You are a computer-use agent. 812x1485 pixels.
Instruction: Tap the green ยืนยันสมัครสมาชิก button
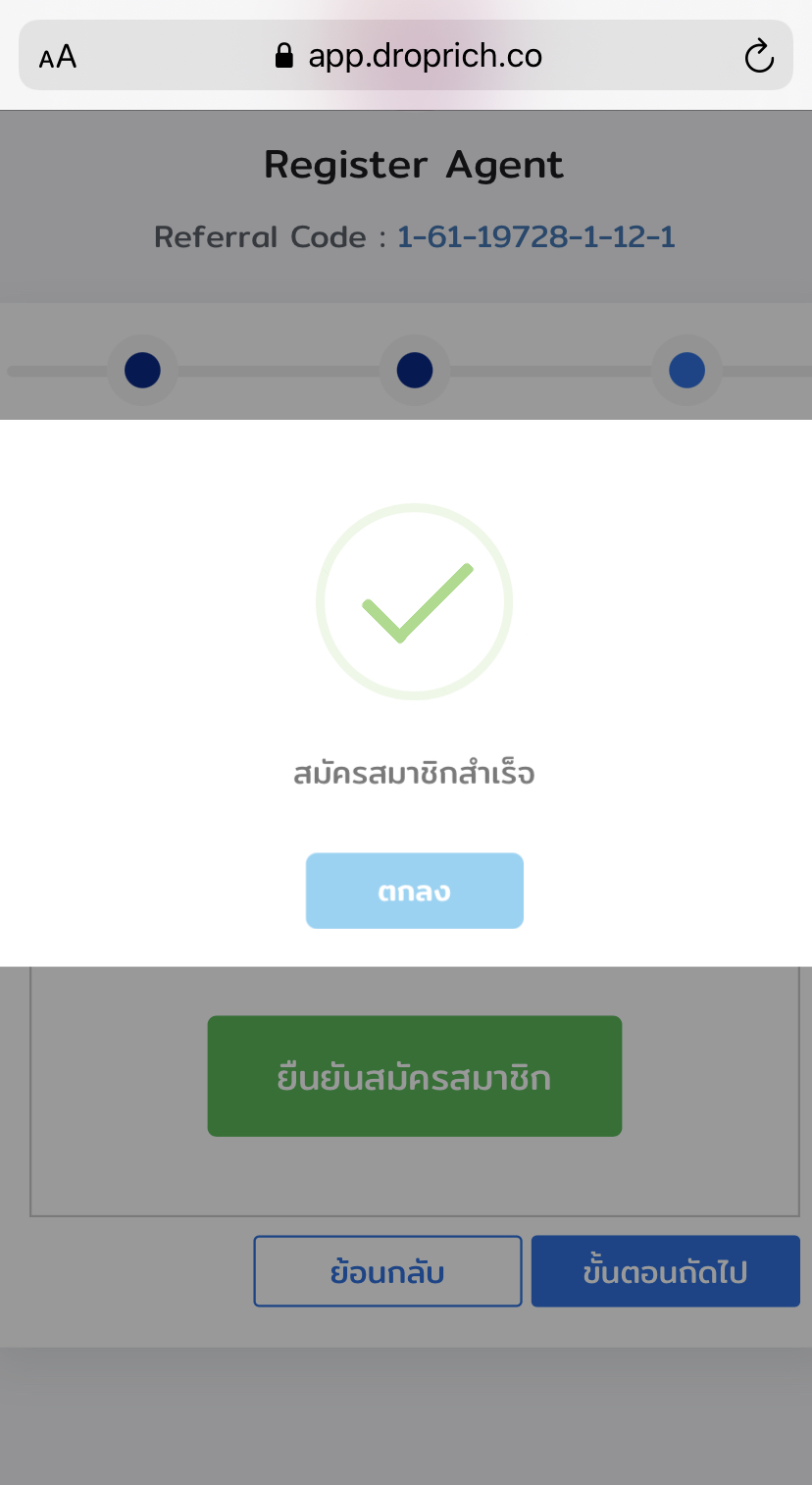point(414,1076)
